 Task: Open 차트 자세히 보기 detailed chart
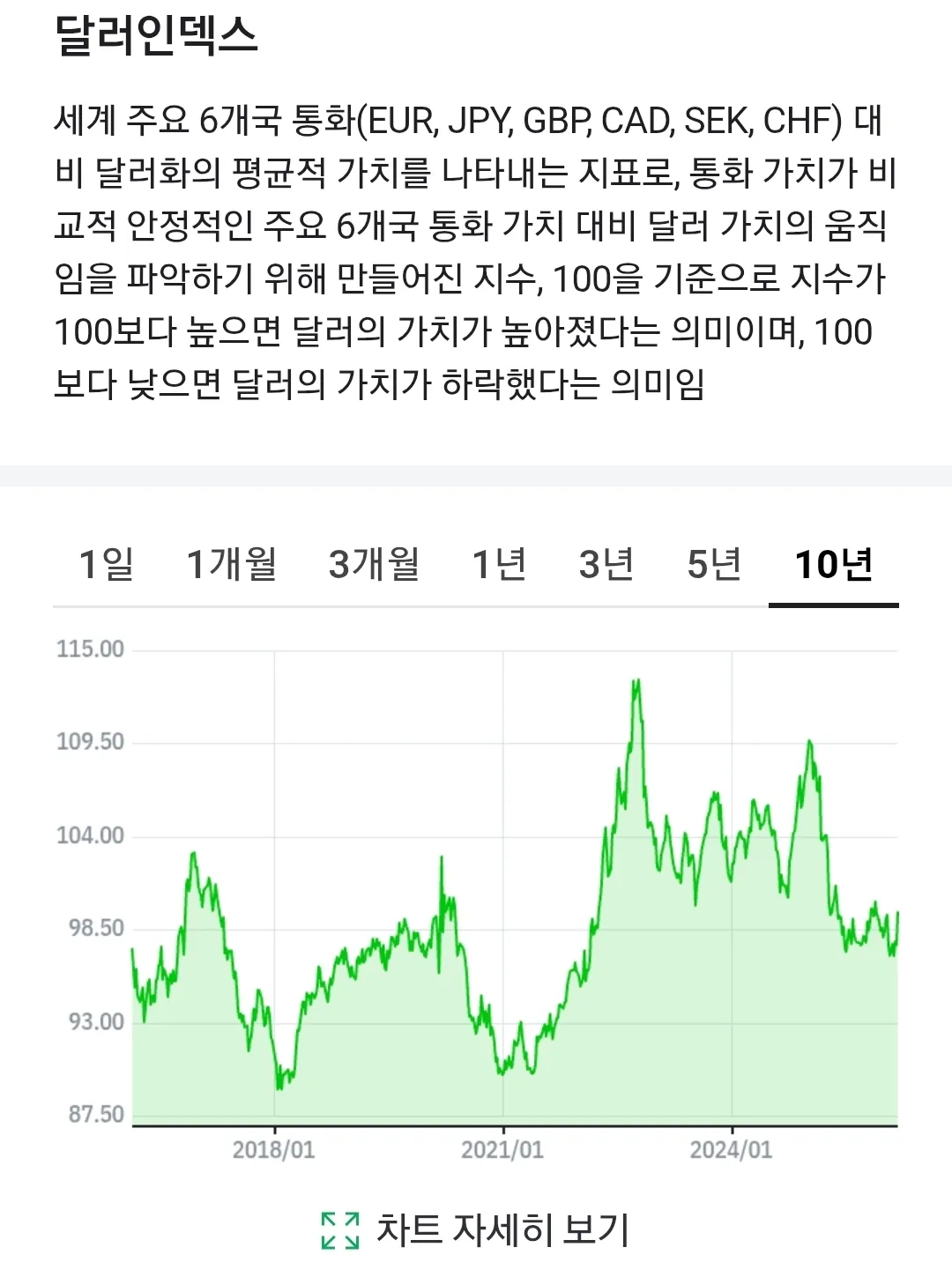(x=476, y=1229)
